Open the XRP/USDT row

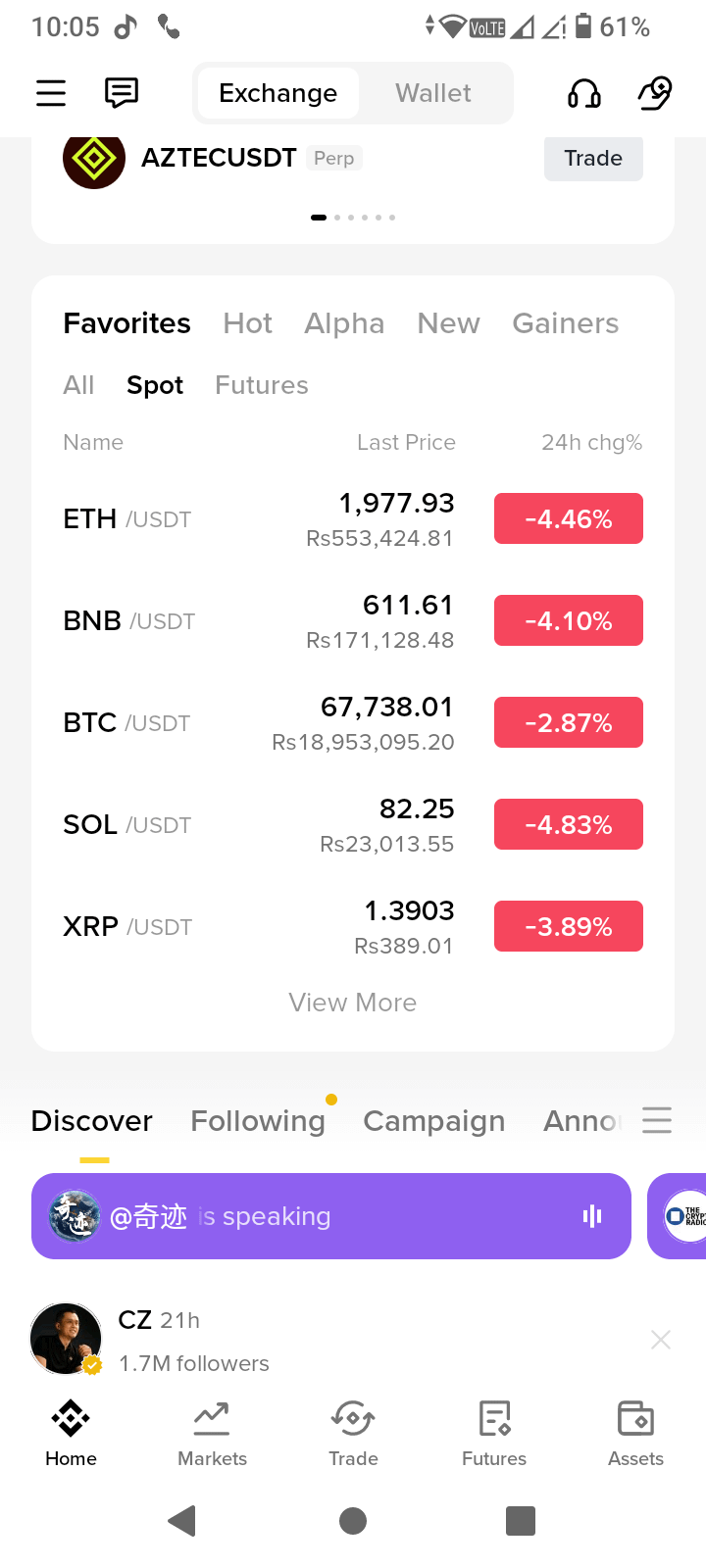353,927
